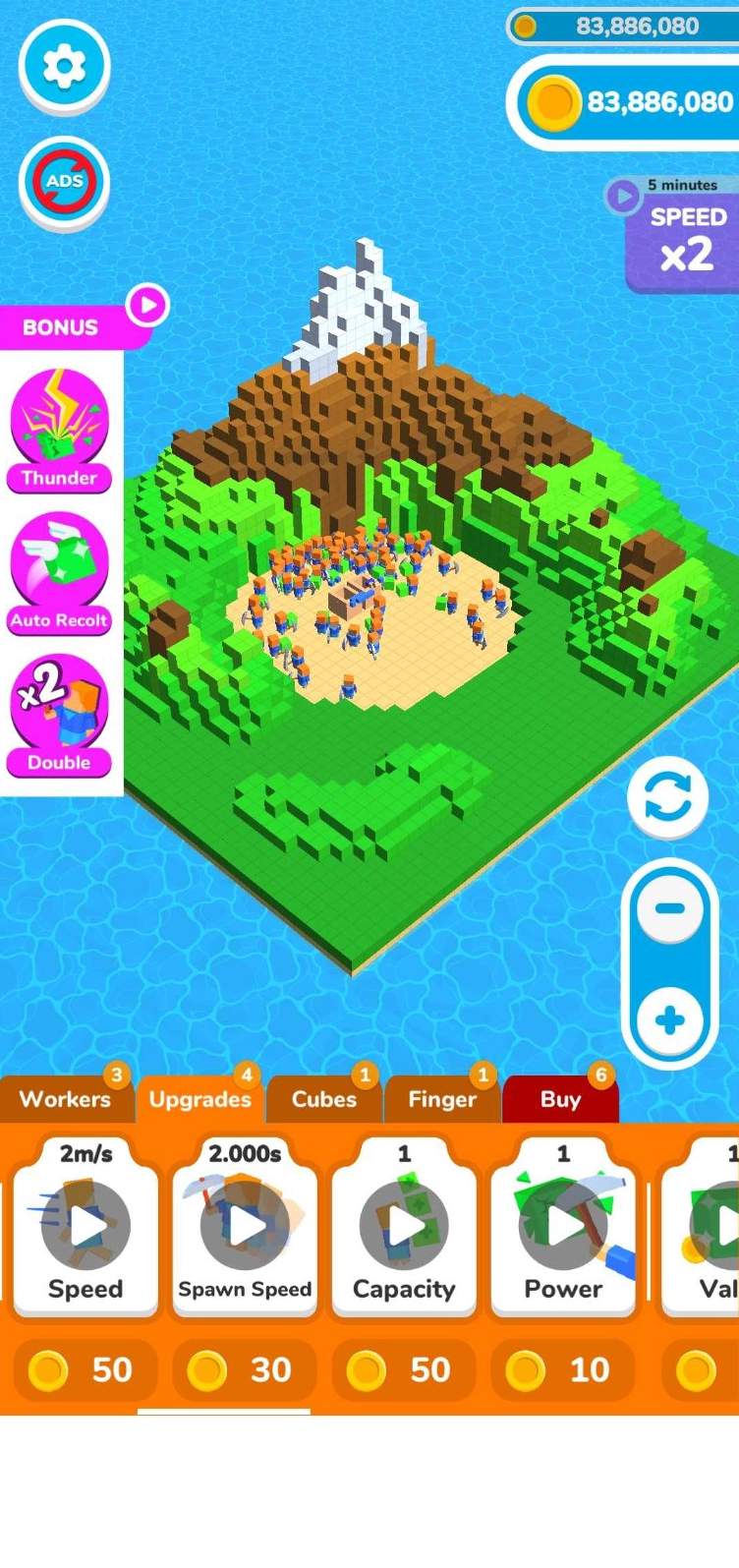The height and width of the screenshot is (1568, 739).
Task: Upgrade Spawn Speed for 30 coins
Action: 245,1369
